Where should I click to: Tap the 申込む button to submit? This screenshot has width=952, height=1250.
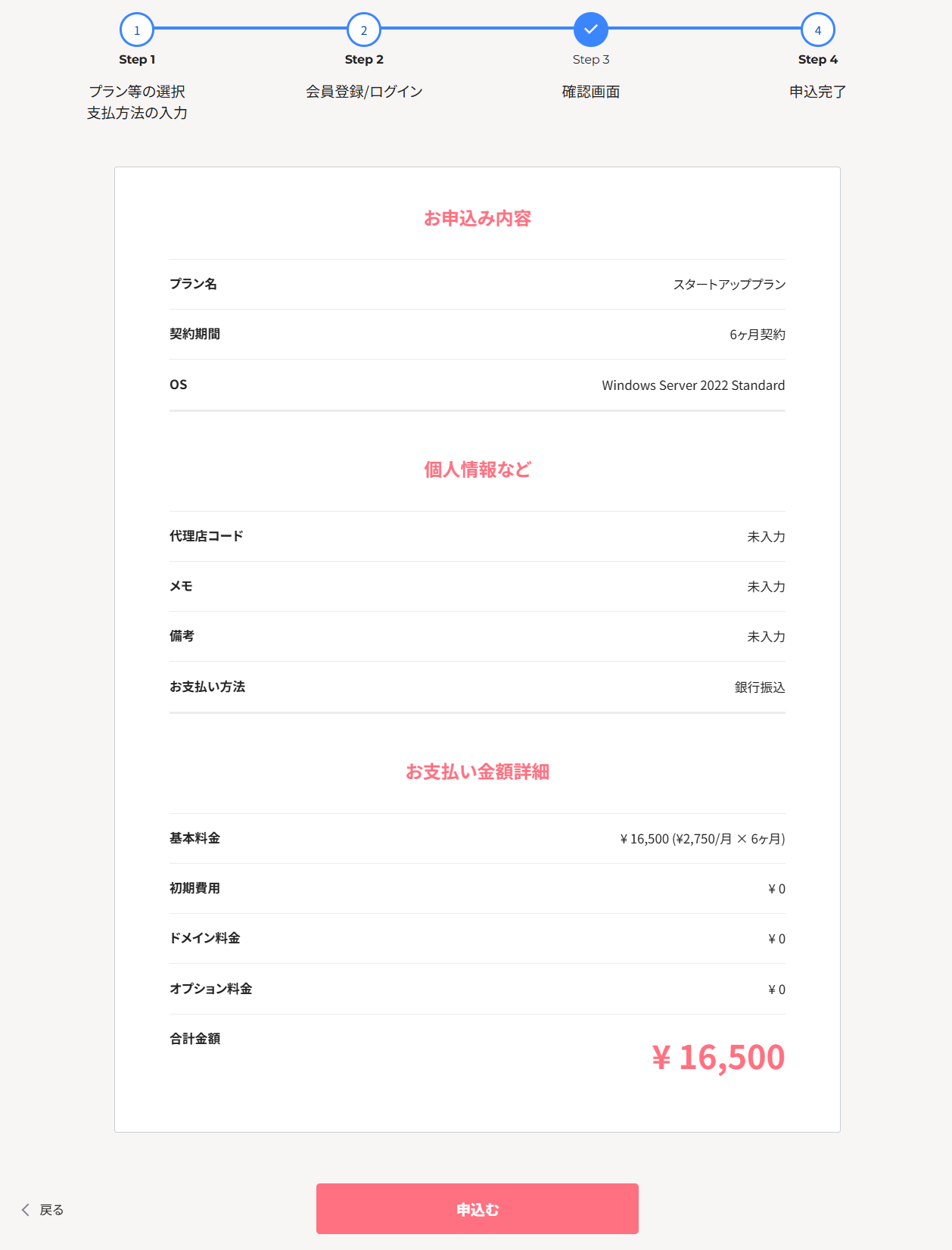(477, 1208)
